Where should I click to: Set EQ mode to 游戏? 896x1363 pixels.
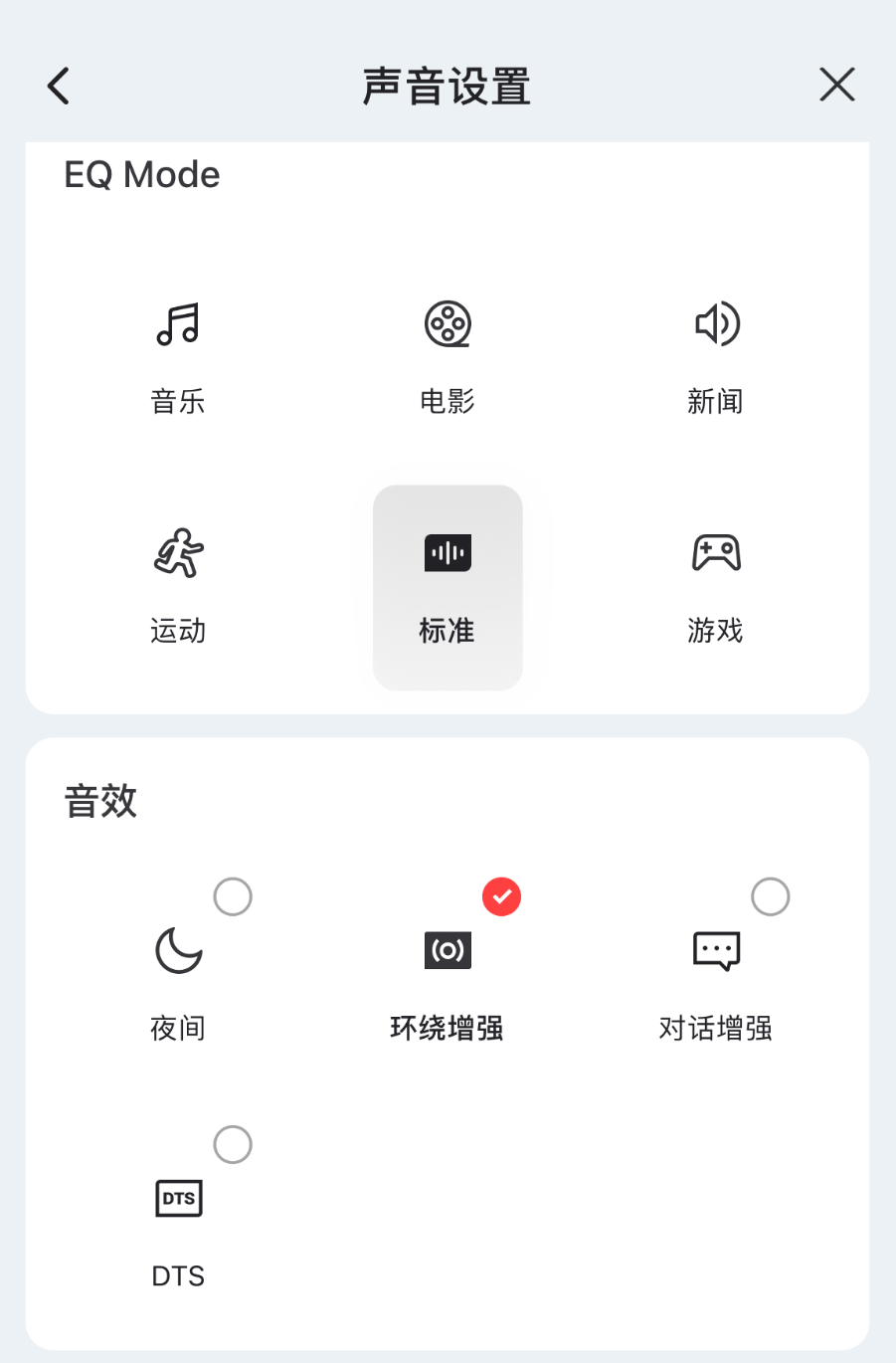(716, 585)
